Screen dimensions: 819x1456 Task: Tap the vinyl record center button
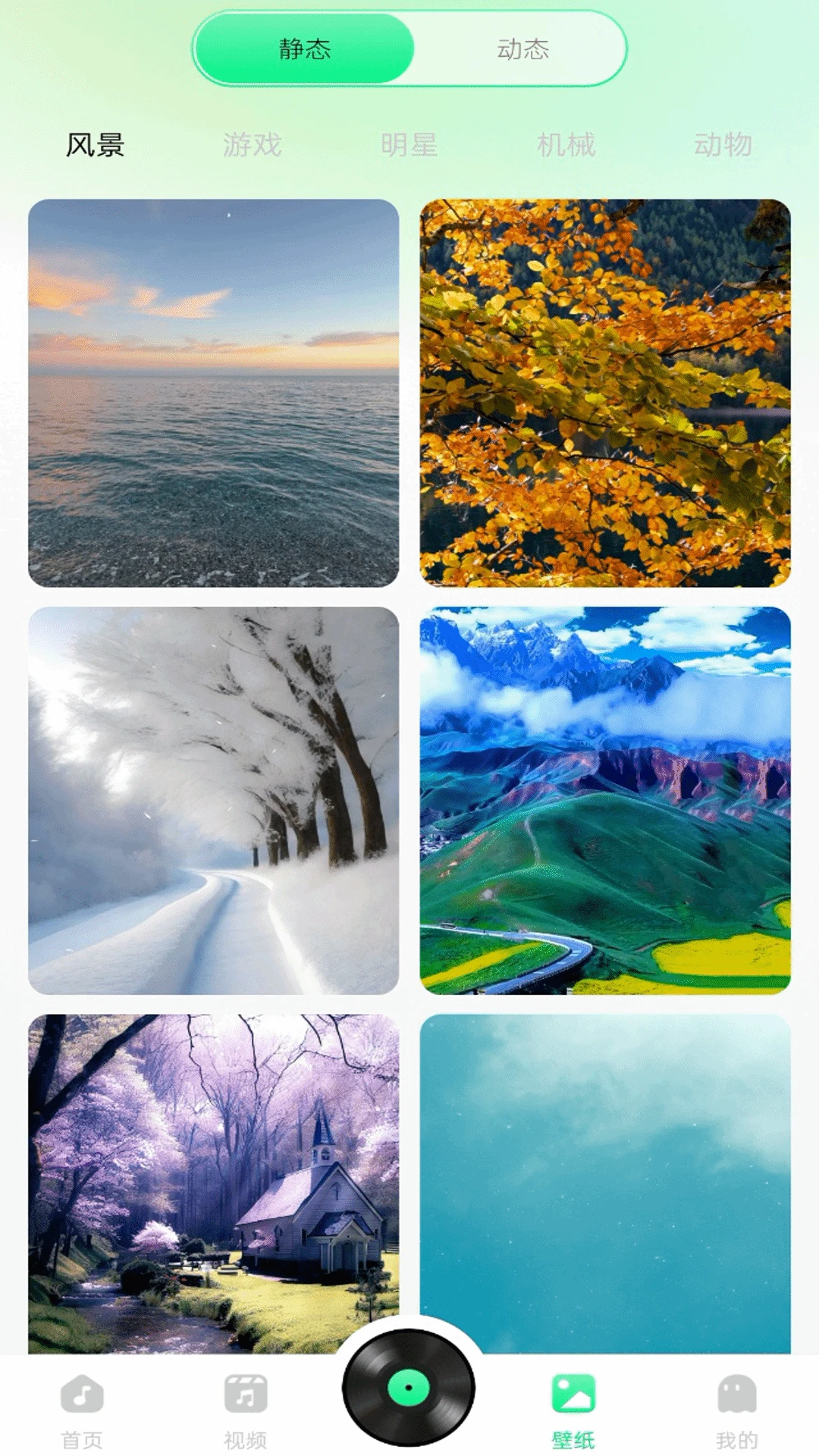409,1388
